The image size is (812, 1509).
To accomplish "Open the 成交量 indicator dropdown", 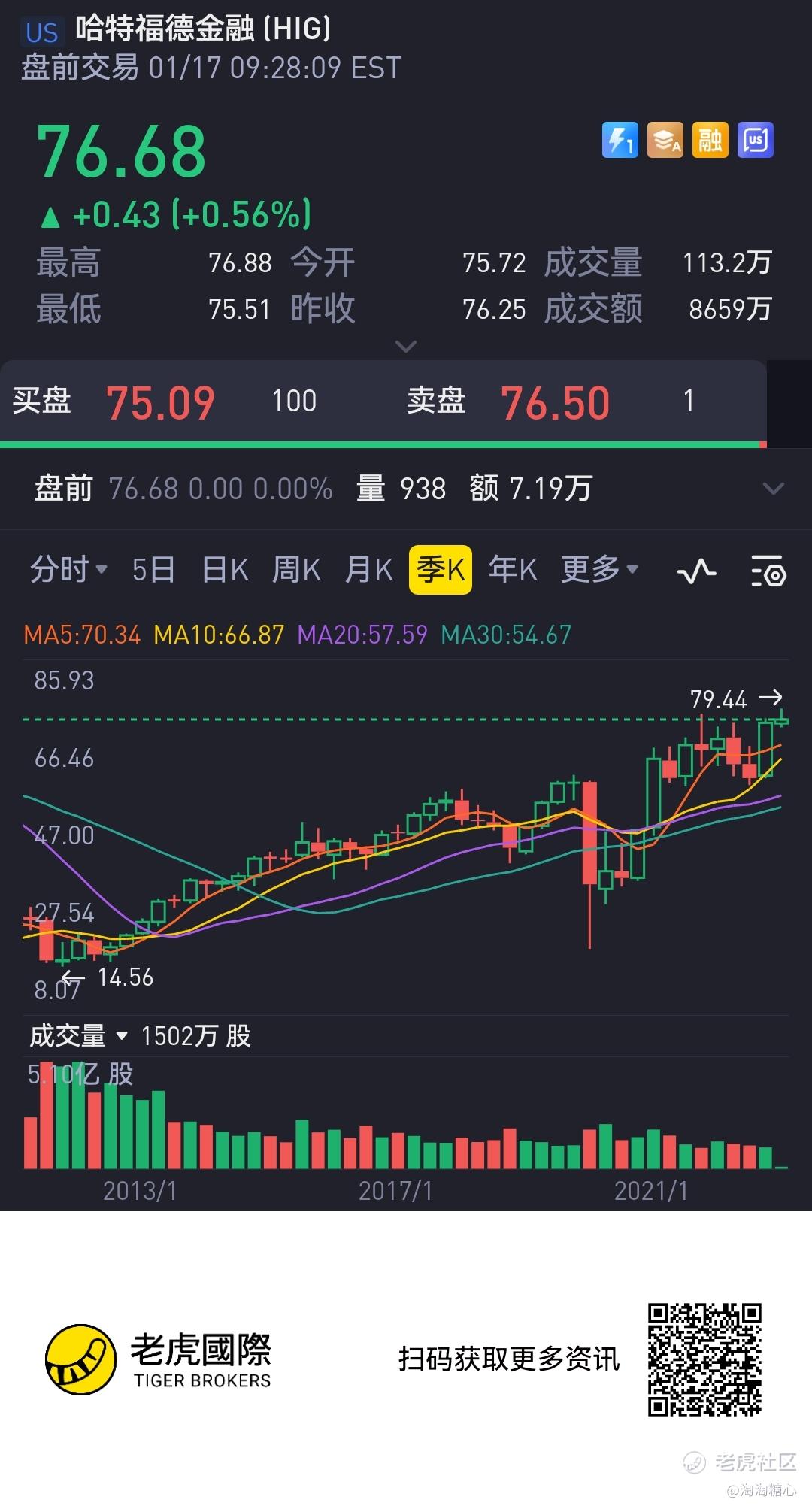I will (78, 1036).
